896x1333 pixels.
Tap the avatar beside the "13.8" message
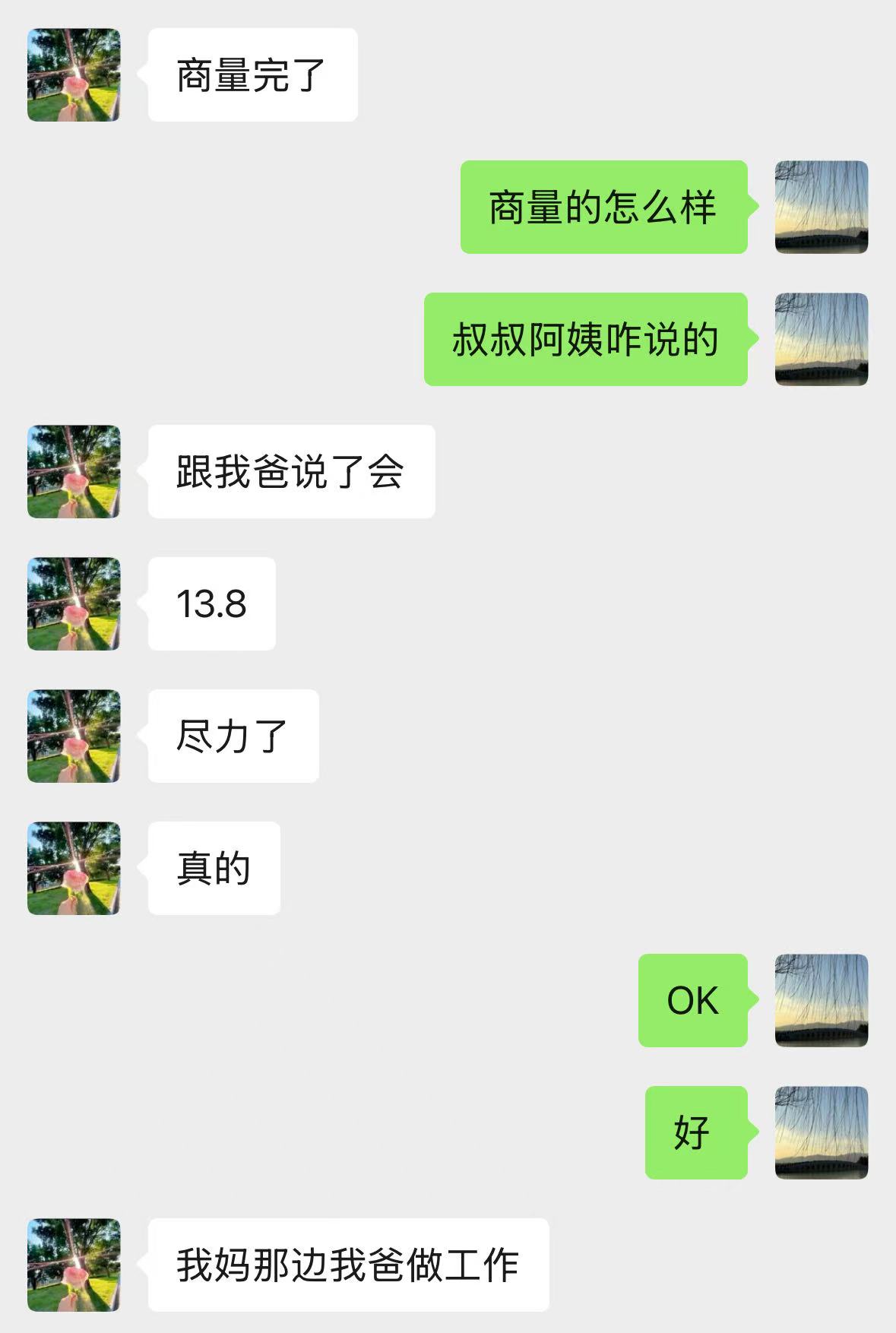pos(74,603)
